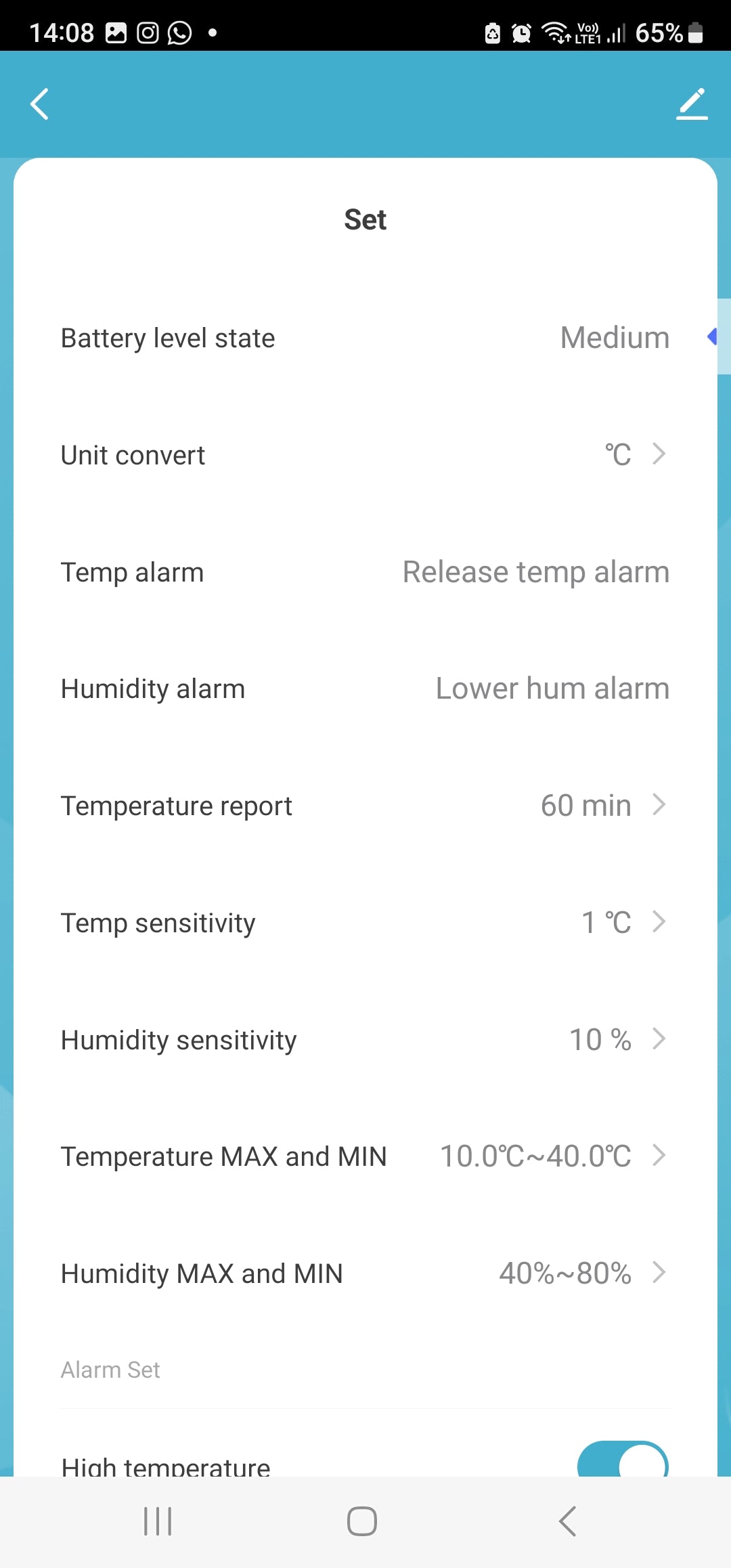Open Humidity MAX and MIN
Image resolution: width=731 pixels, height=1568 pixels.
365,1273
